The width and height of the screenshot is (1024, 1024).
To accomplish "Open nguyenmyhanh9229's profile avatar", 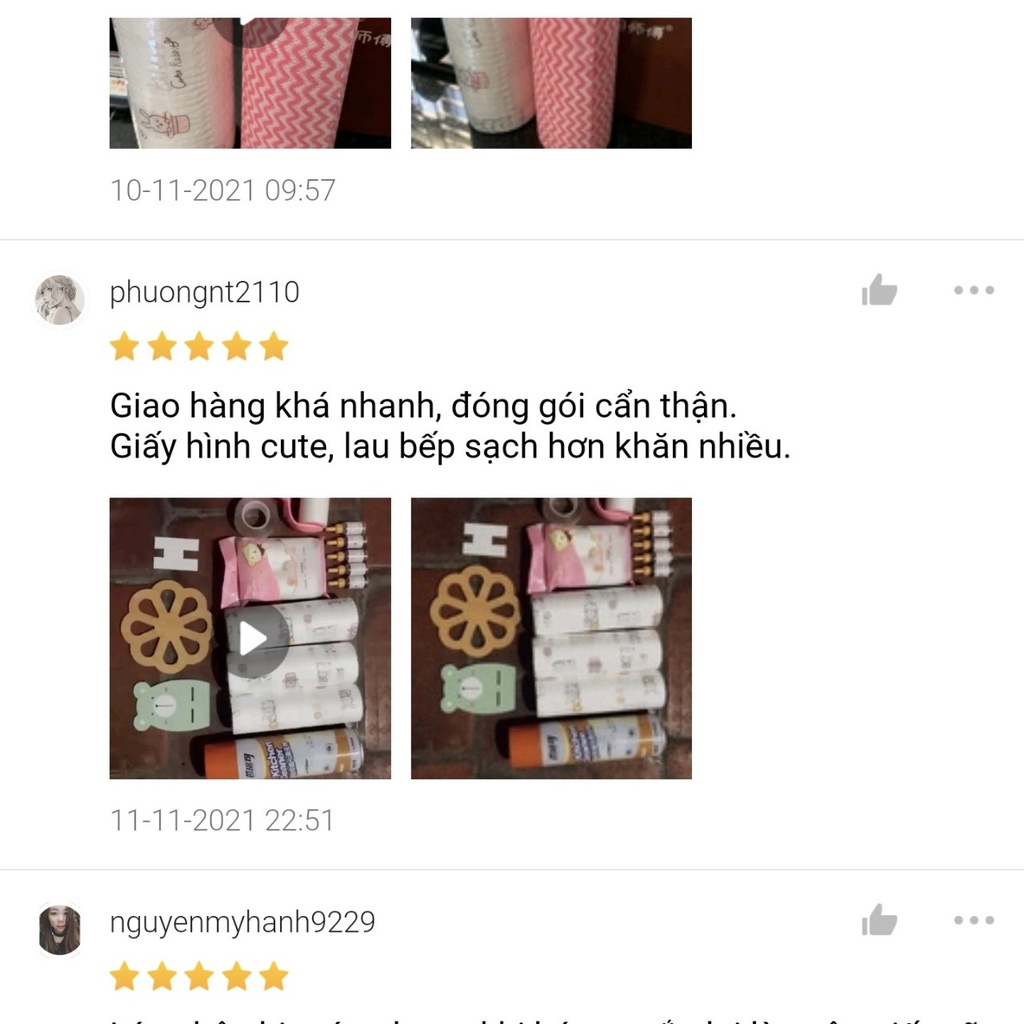I will tap(59, 929).
